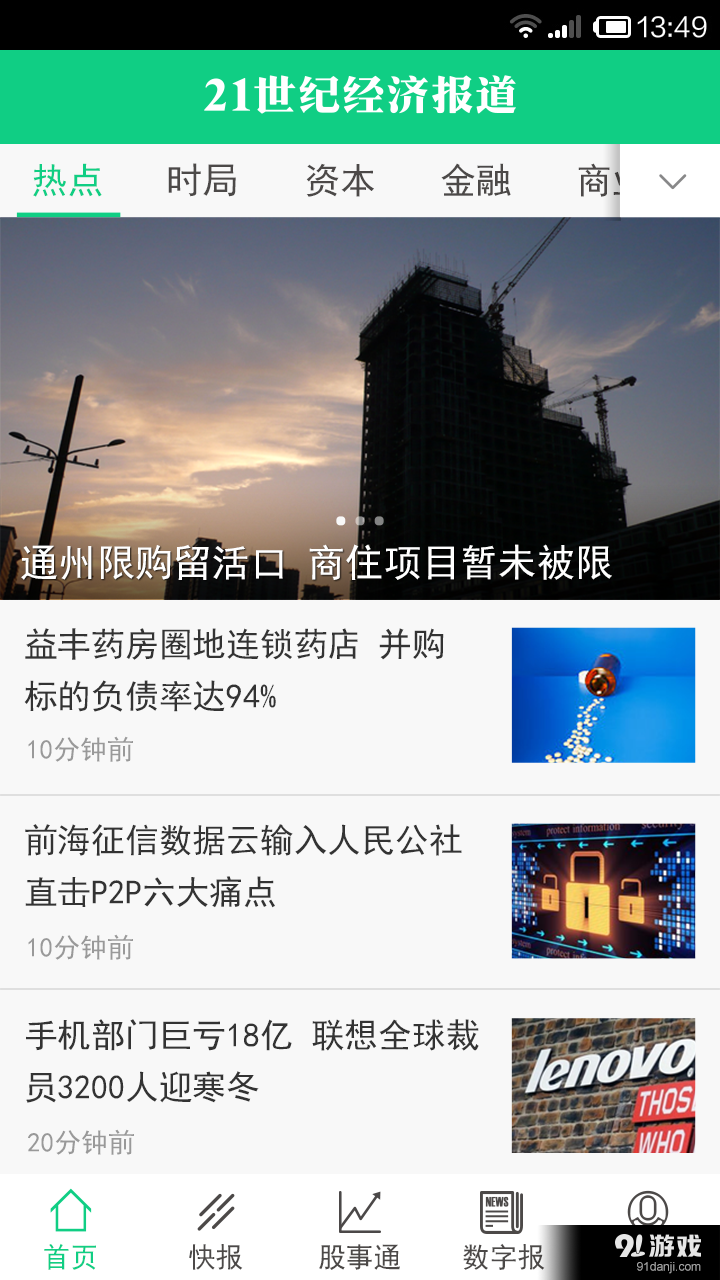
Task: Tap the second carousel pagination dot
Action: point(360,520)
